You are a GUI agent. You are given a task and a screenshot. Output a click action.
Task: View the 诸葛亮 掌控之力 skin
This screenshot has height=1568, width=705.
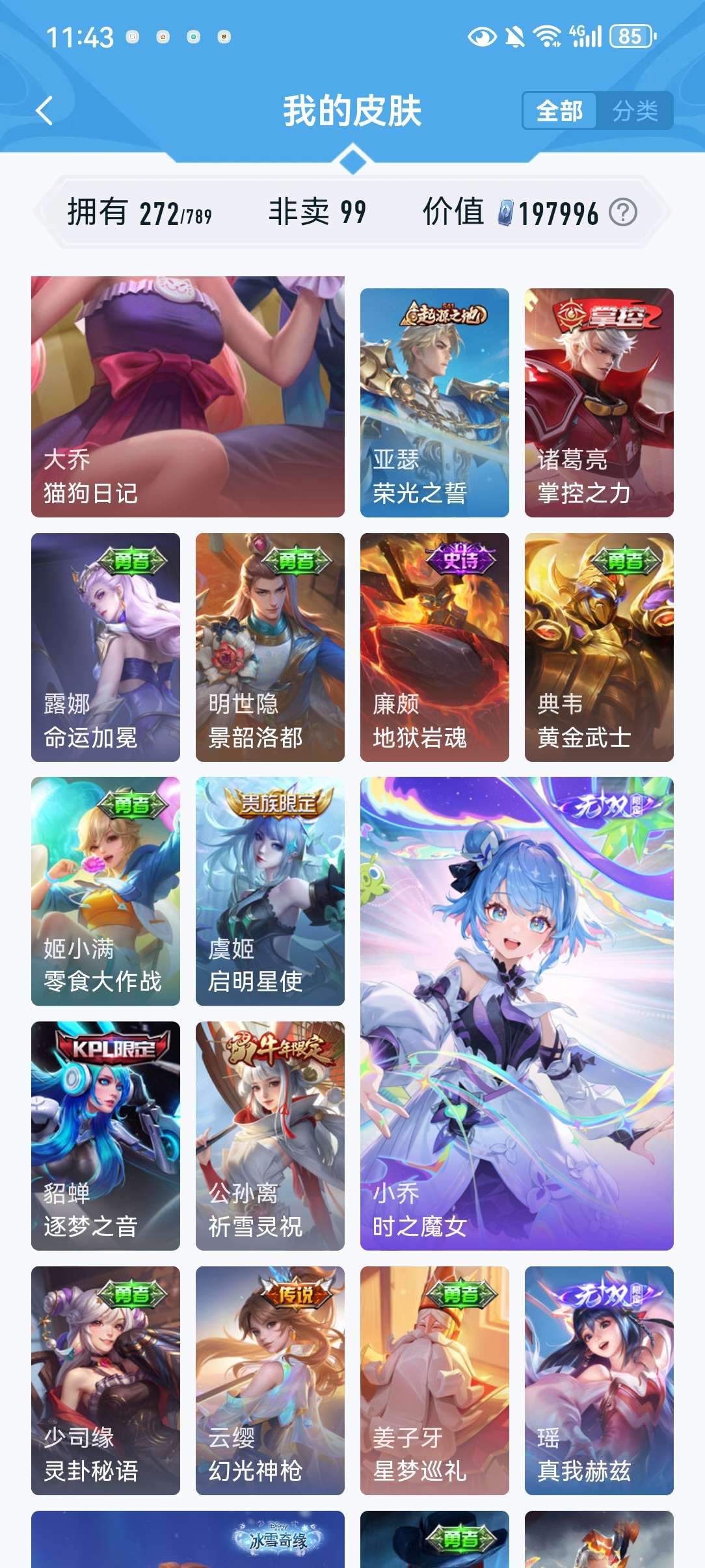(x=599, y=402)
